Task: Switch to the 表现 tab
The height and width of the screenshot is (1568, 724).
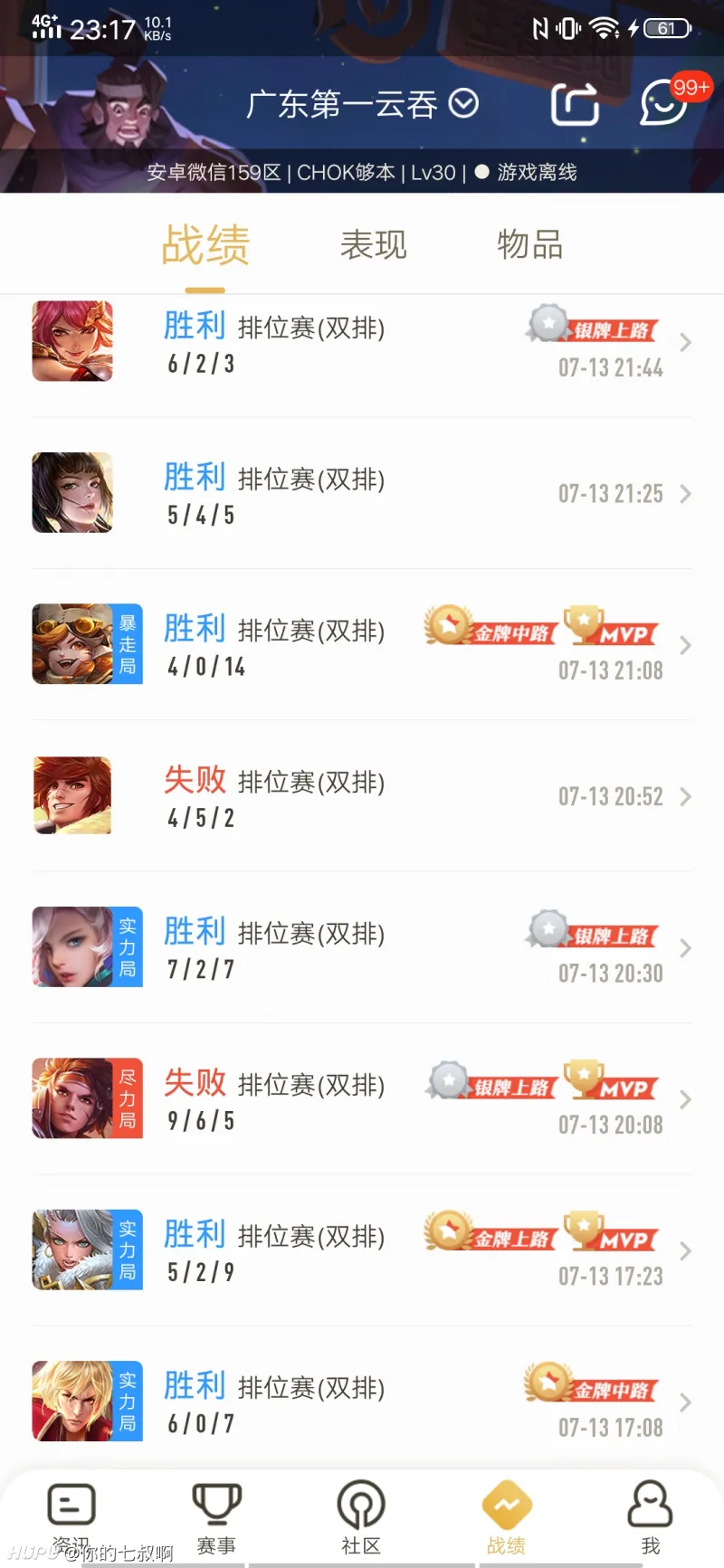Action: pyautogui.click(x=373, y=245)
